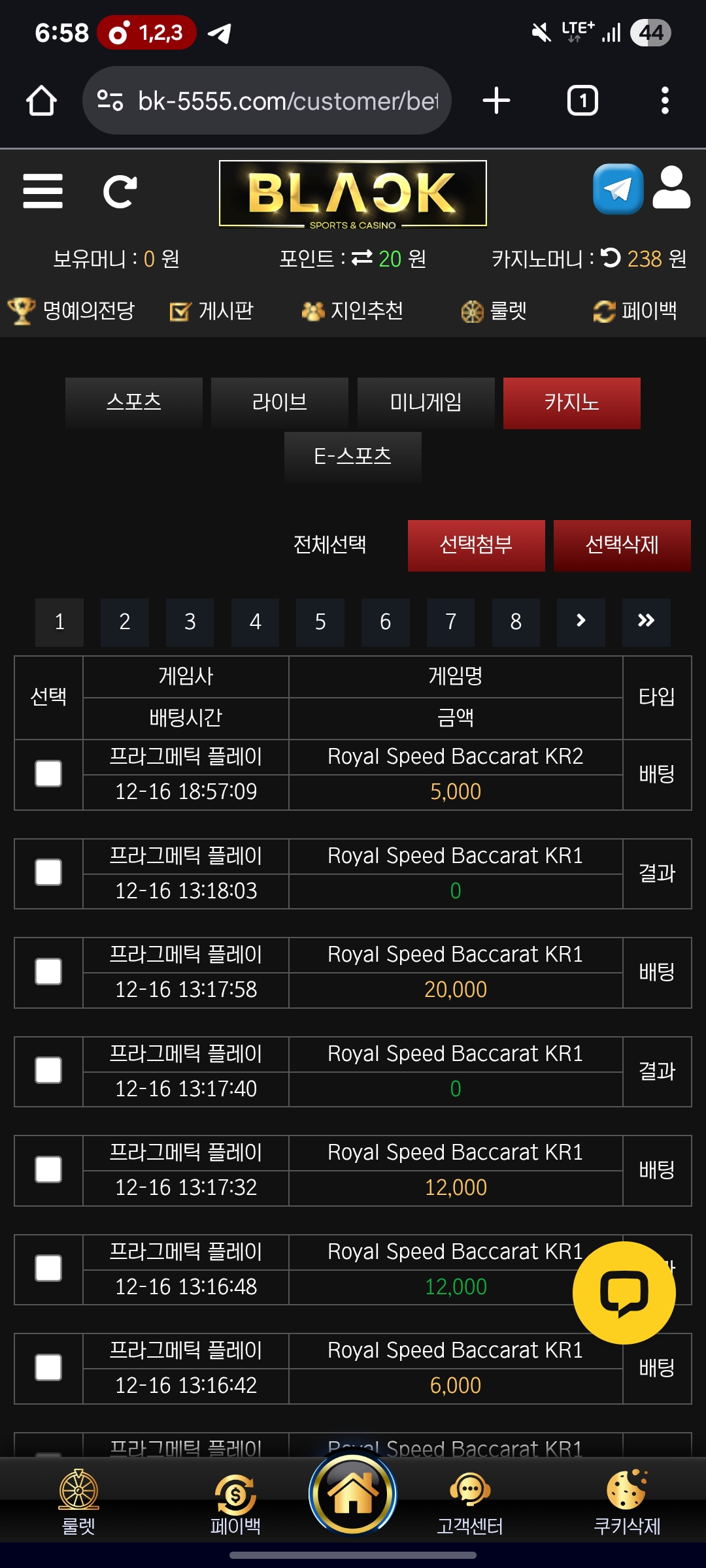Image resolution: width=706 pixels, height=1568 pixels.
Task: Tap the page refresh icon
Action: pyautogui.click(x=120, y=191)
